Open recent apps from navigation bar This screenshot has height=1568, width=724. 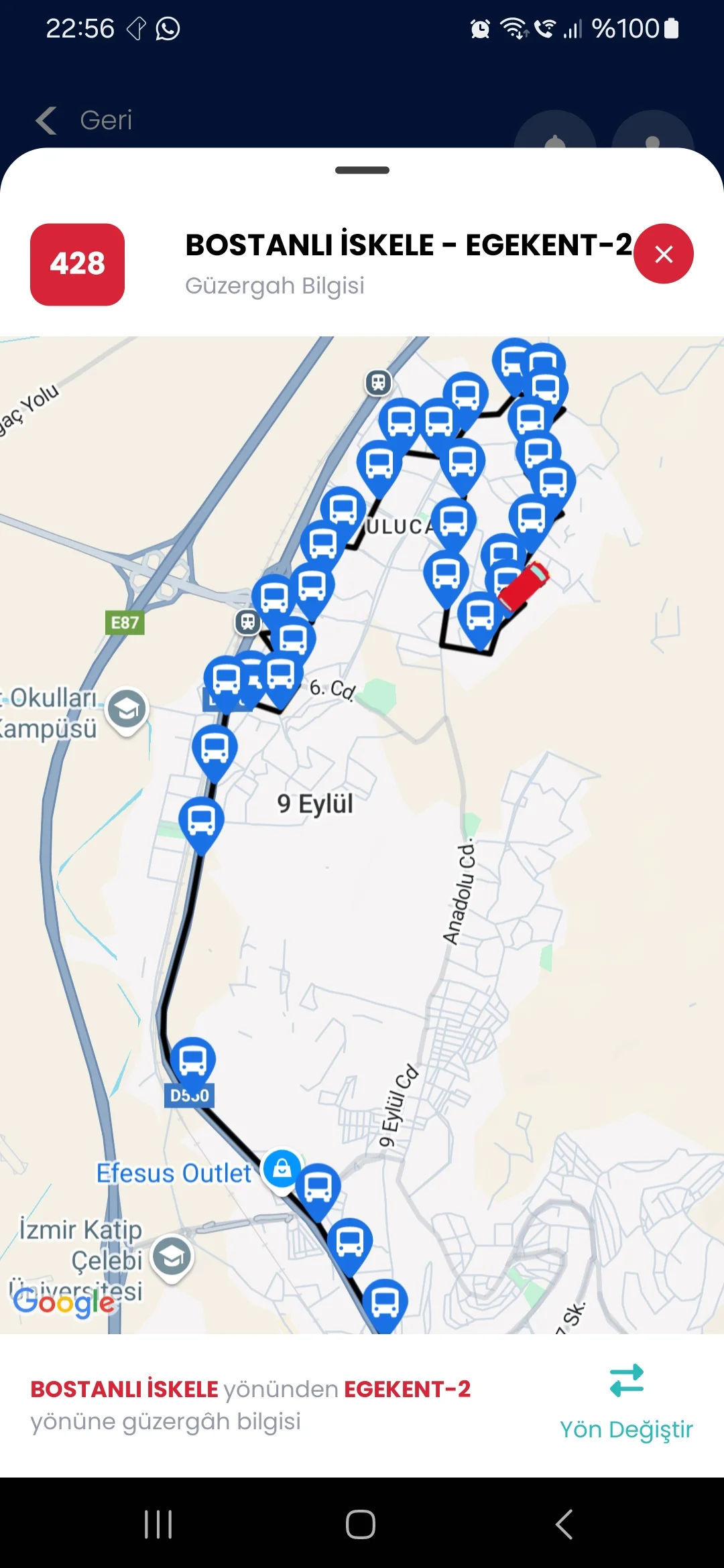pyautogui.click(x=158, y=1524)
